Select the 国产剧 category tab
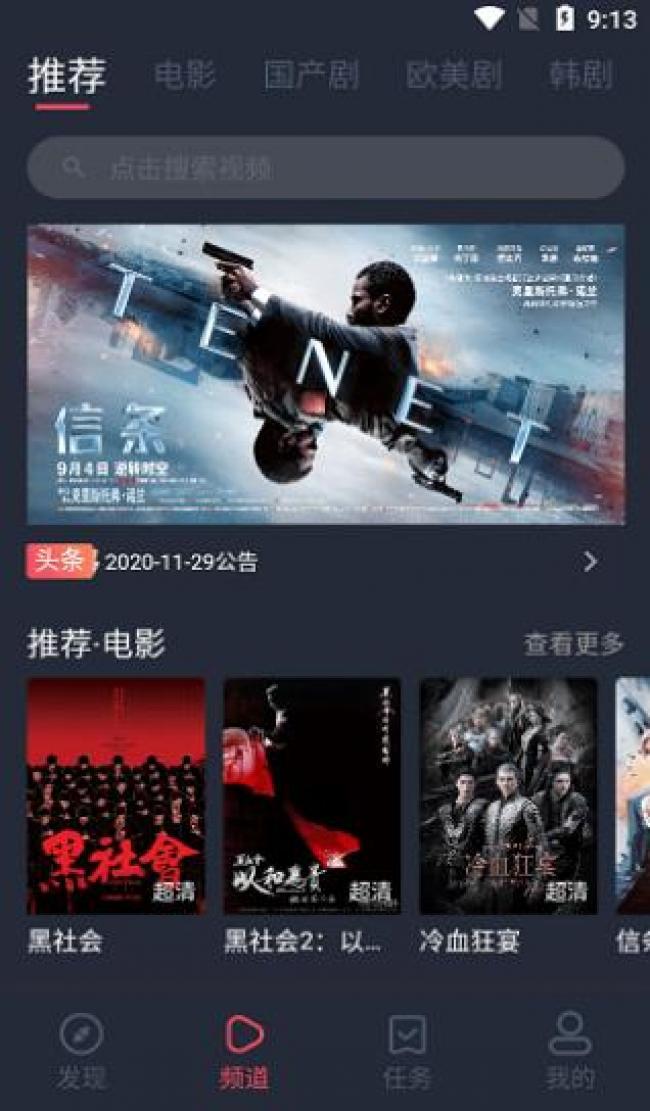The height and width of the screenshot is (1111, 650). (310, 75)
